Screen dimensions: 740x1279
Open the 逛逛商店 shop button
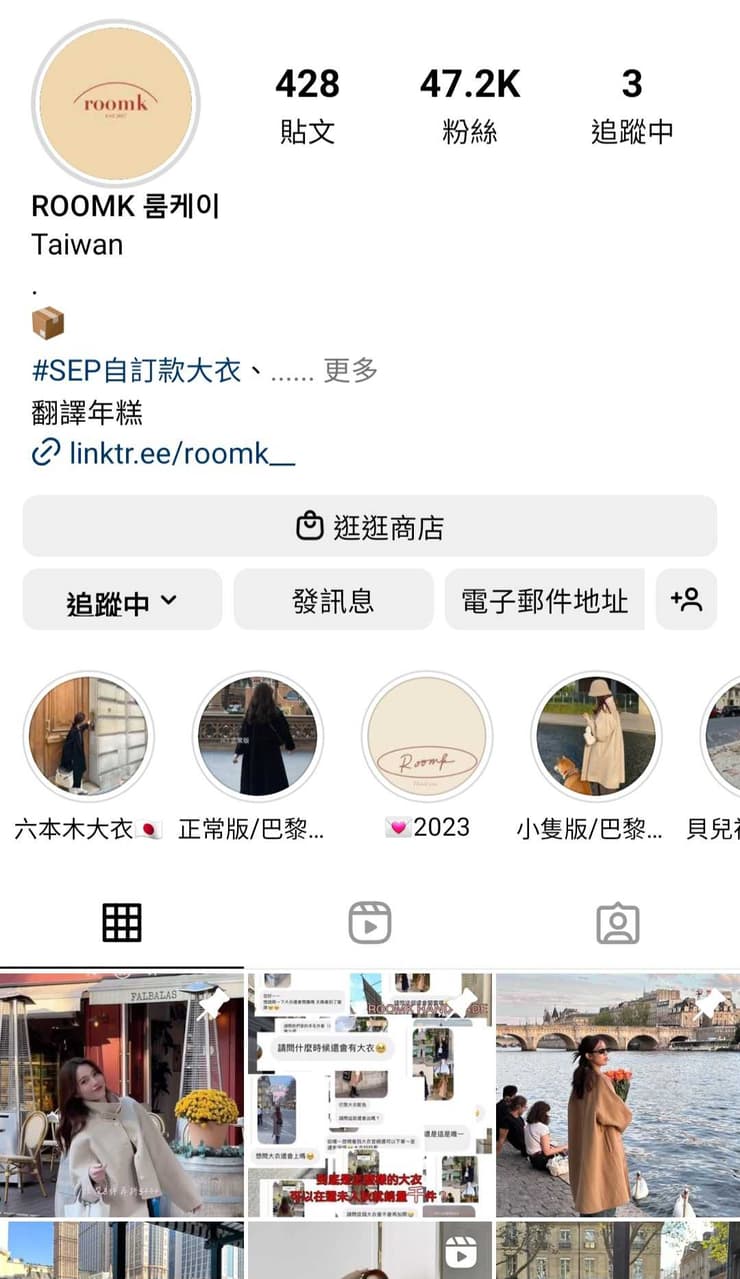370,526
